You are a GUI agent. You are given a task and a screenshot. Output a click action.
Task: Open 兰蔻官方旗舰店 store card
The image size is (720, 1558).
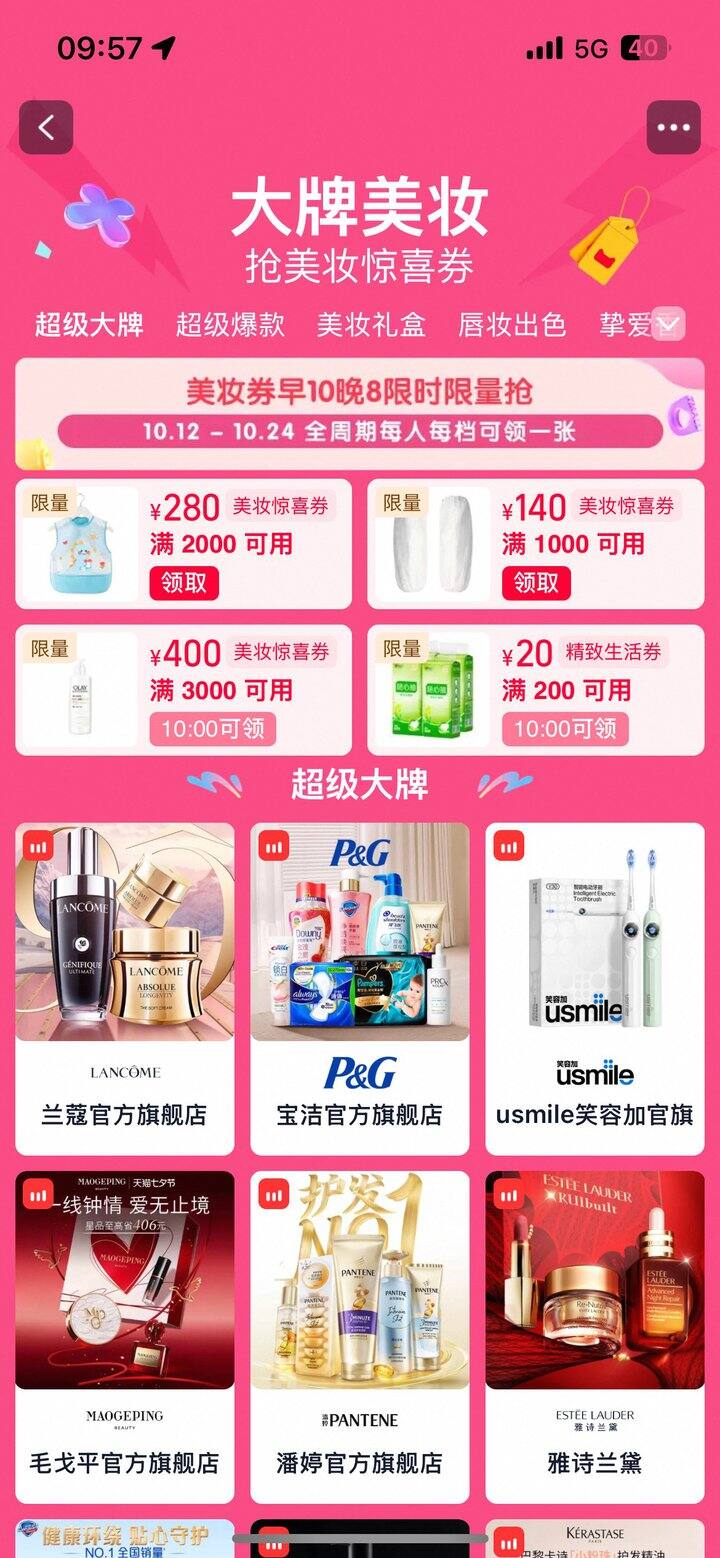point(125,989)
